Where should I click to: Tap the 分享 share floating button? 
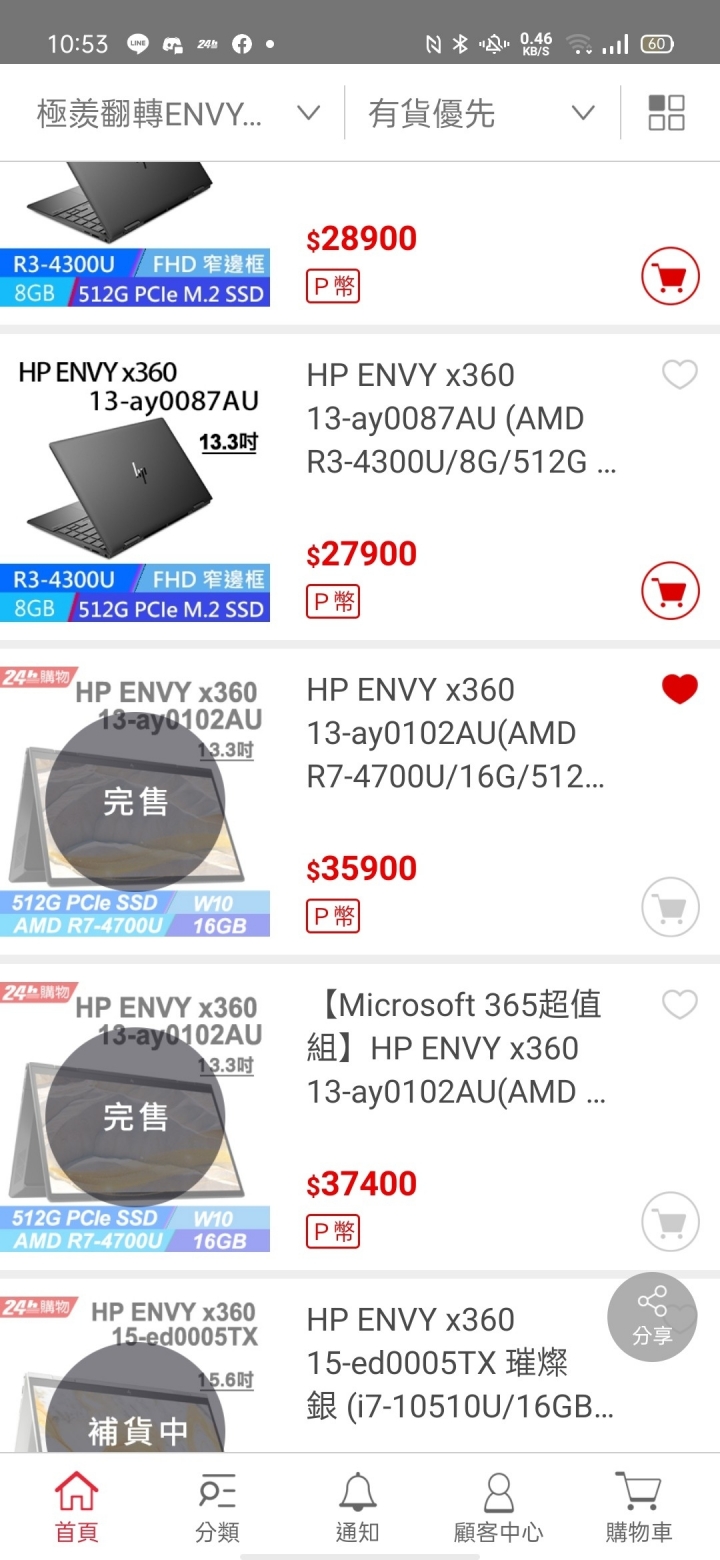(652, 1316)
